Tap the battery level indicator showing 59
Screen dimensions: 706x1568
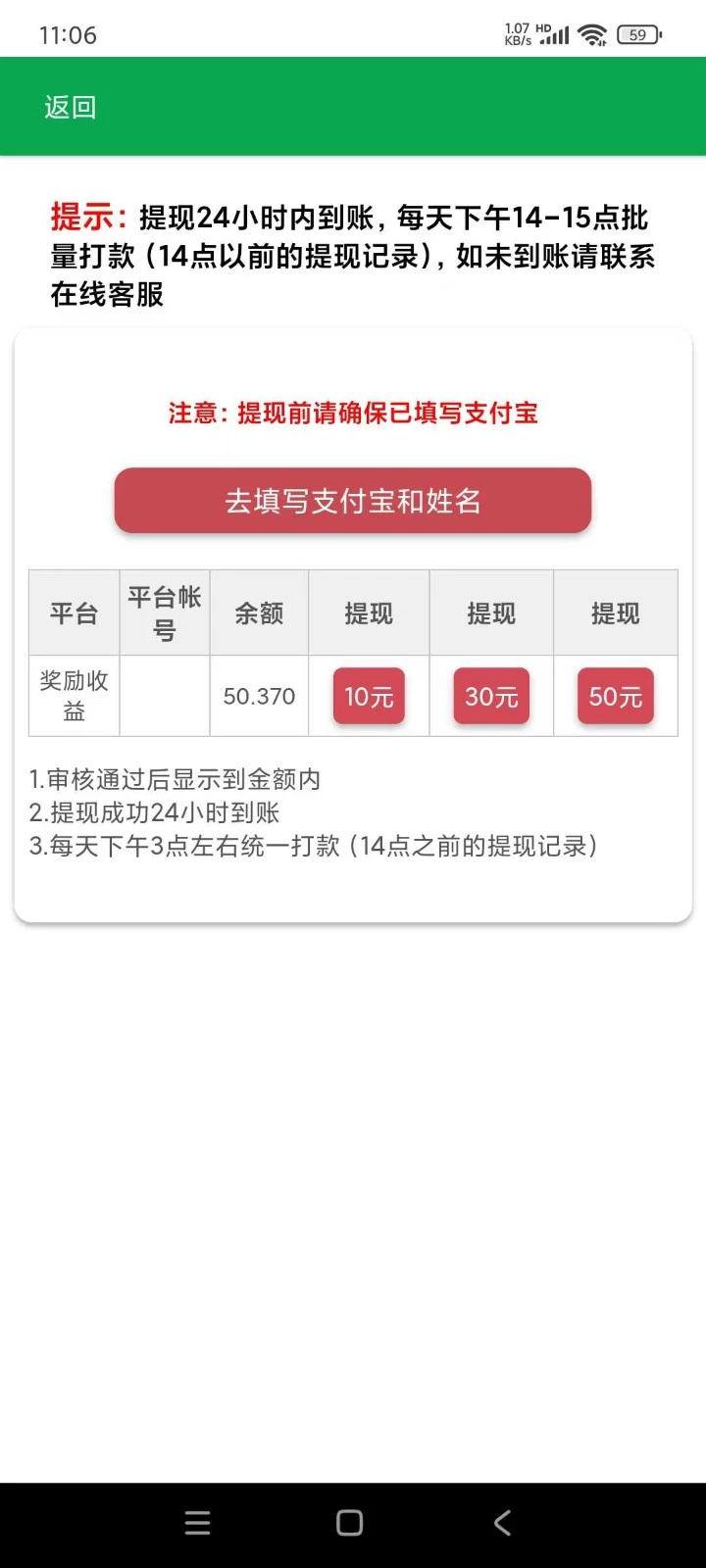coord(636,34)
